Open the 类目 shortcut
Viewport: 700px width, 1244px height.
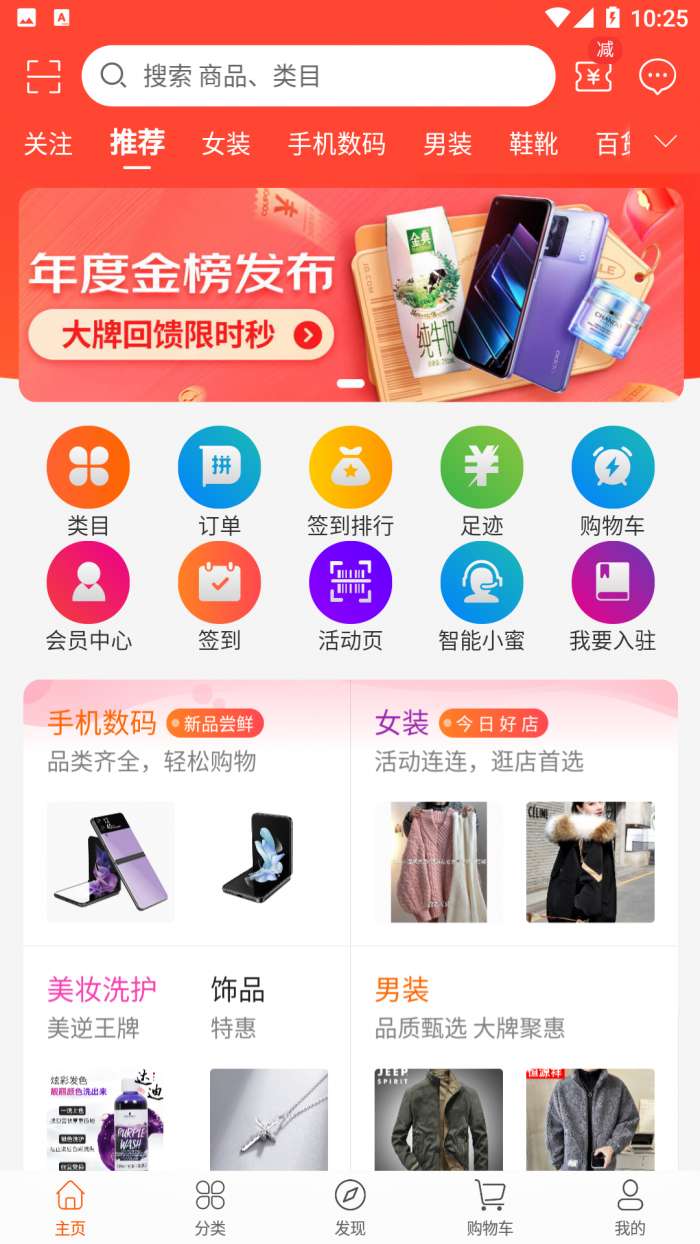click(x=88, y=482)
